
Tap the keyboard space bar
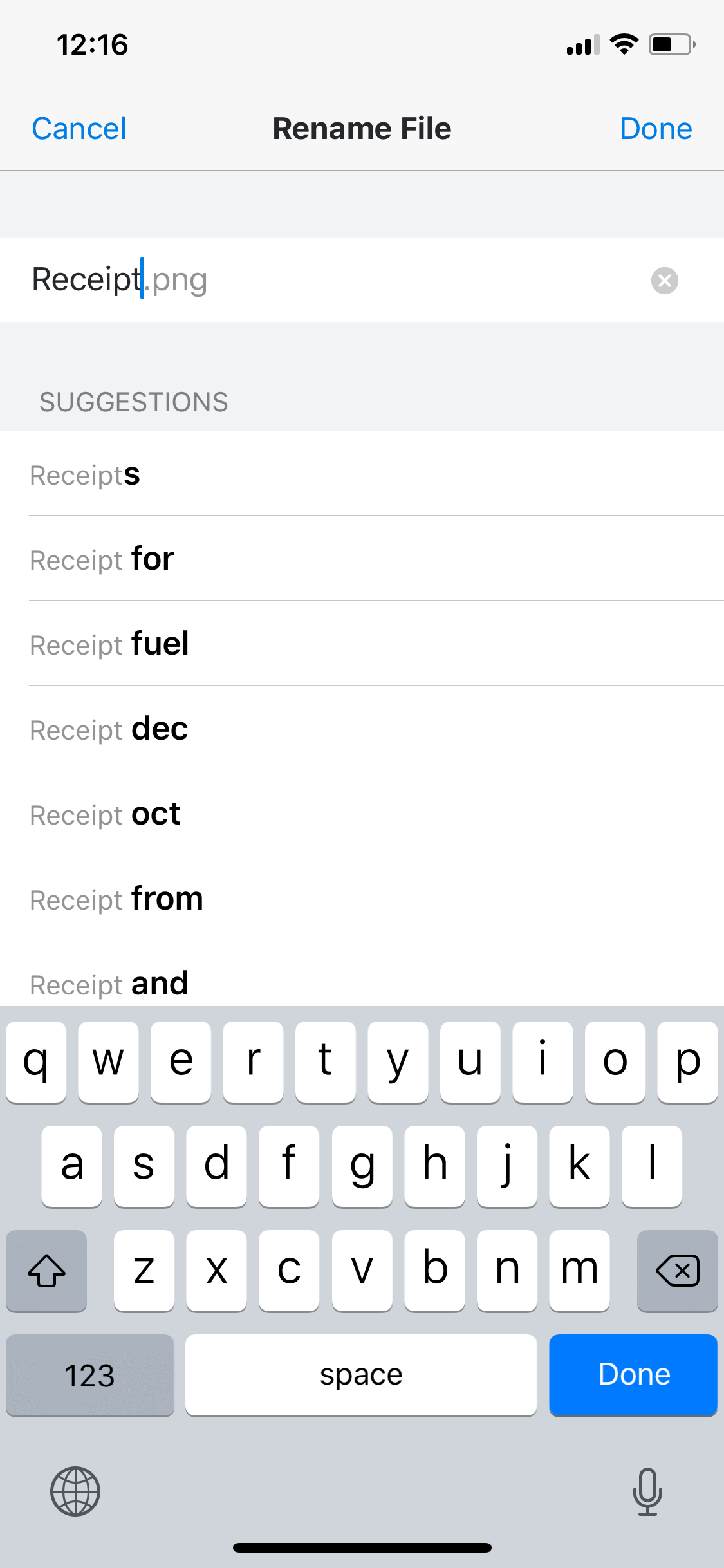361,1375
